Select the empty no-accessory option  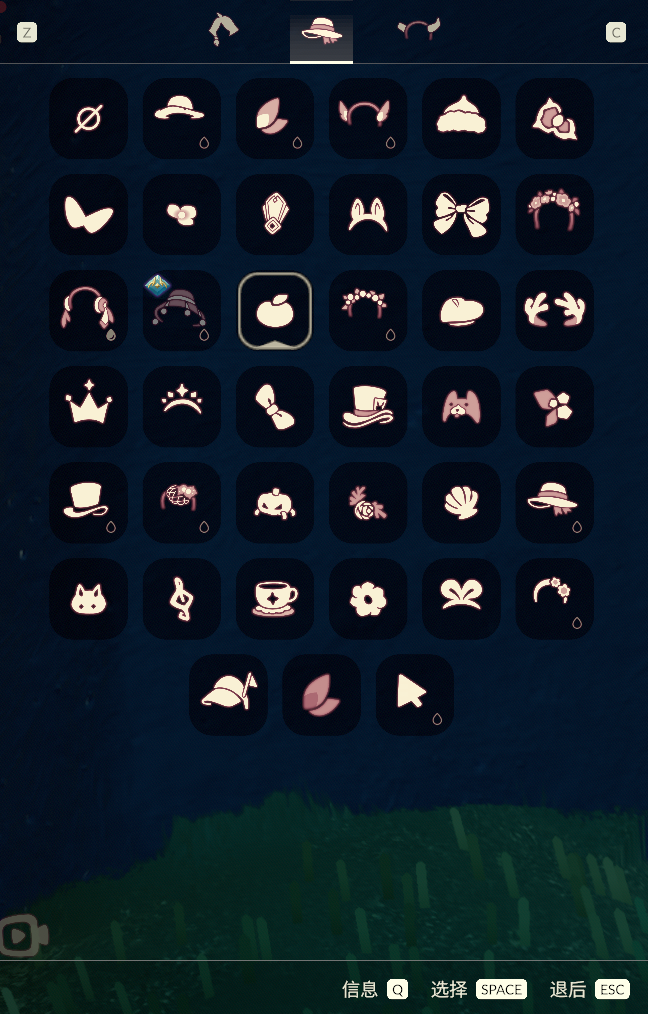[88, 118]
